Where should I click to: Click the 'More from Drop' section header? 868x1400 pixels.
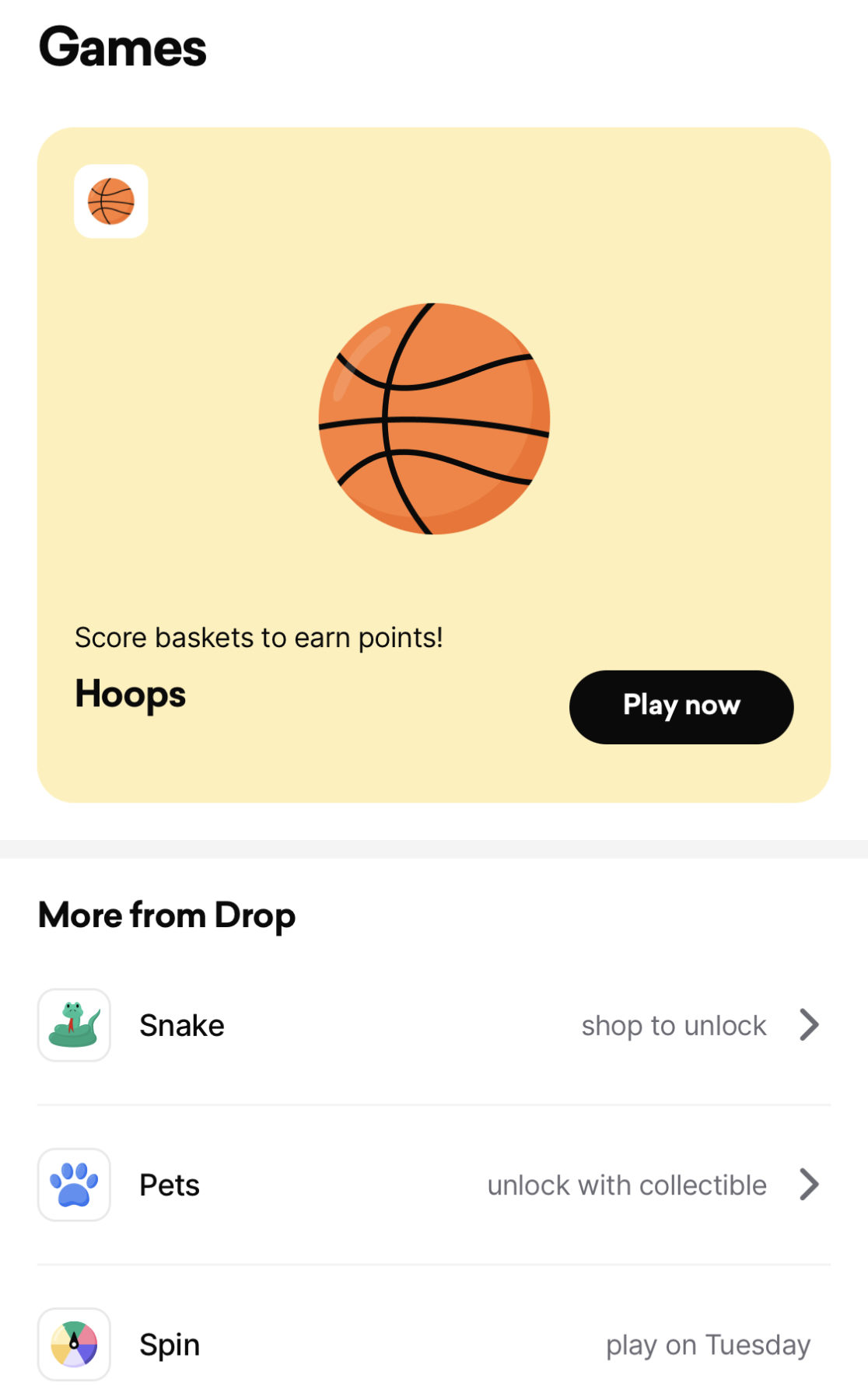click(x=167, y=915)
